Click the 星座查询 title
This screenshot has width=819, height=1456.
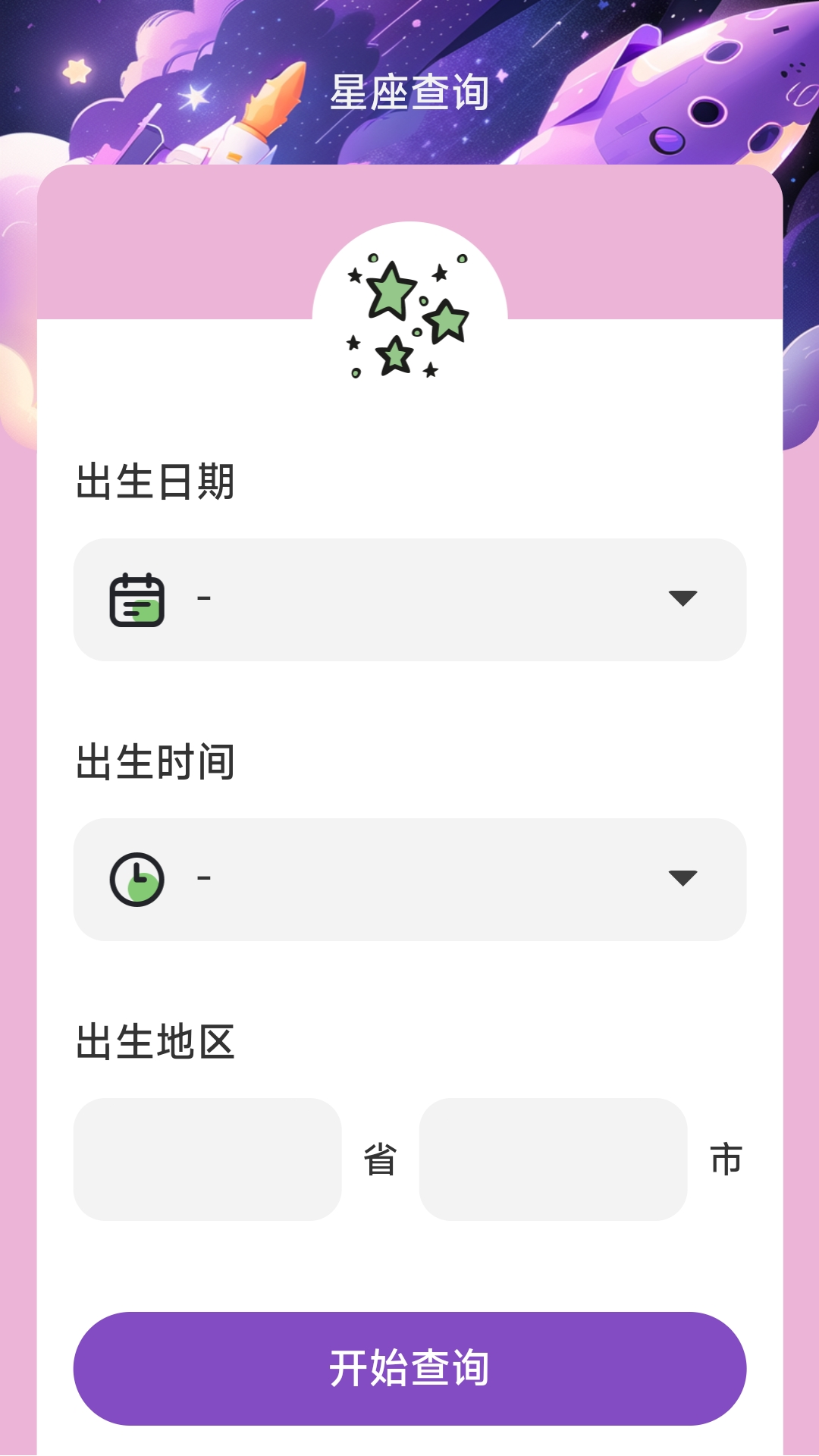coord(409,91)
